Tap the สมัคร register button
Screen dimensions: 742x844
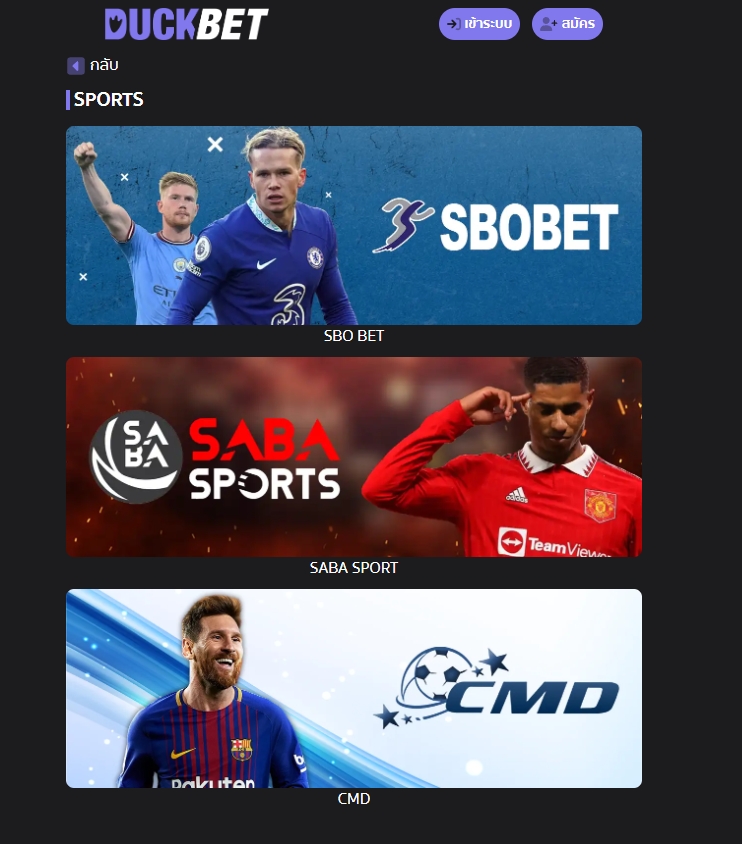click(x=567, y=23)
